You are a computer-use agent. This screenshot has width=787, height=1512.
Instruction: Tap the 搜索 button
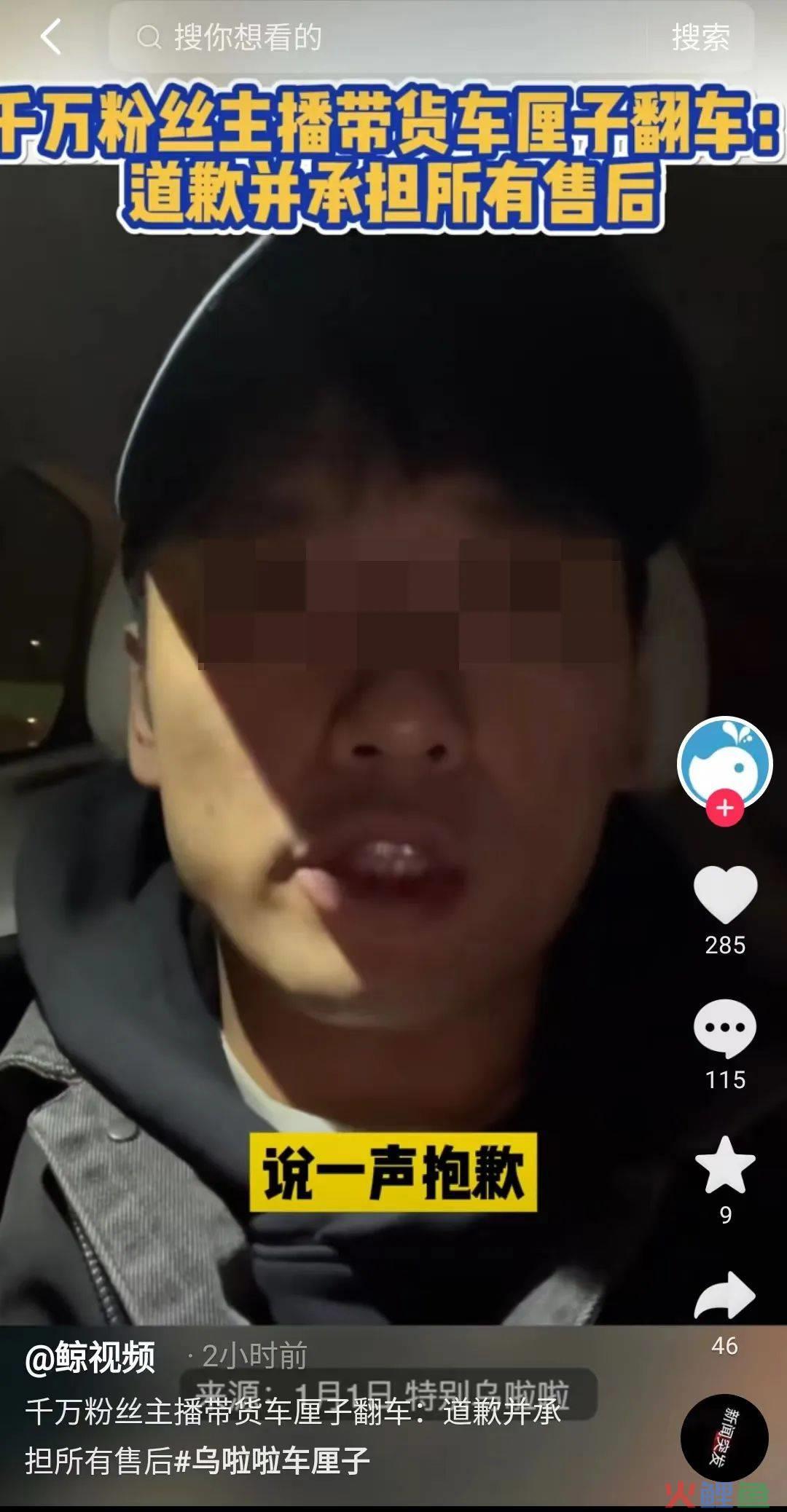pos(700,37)
